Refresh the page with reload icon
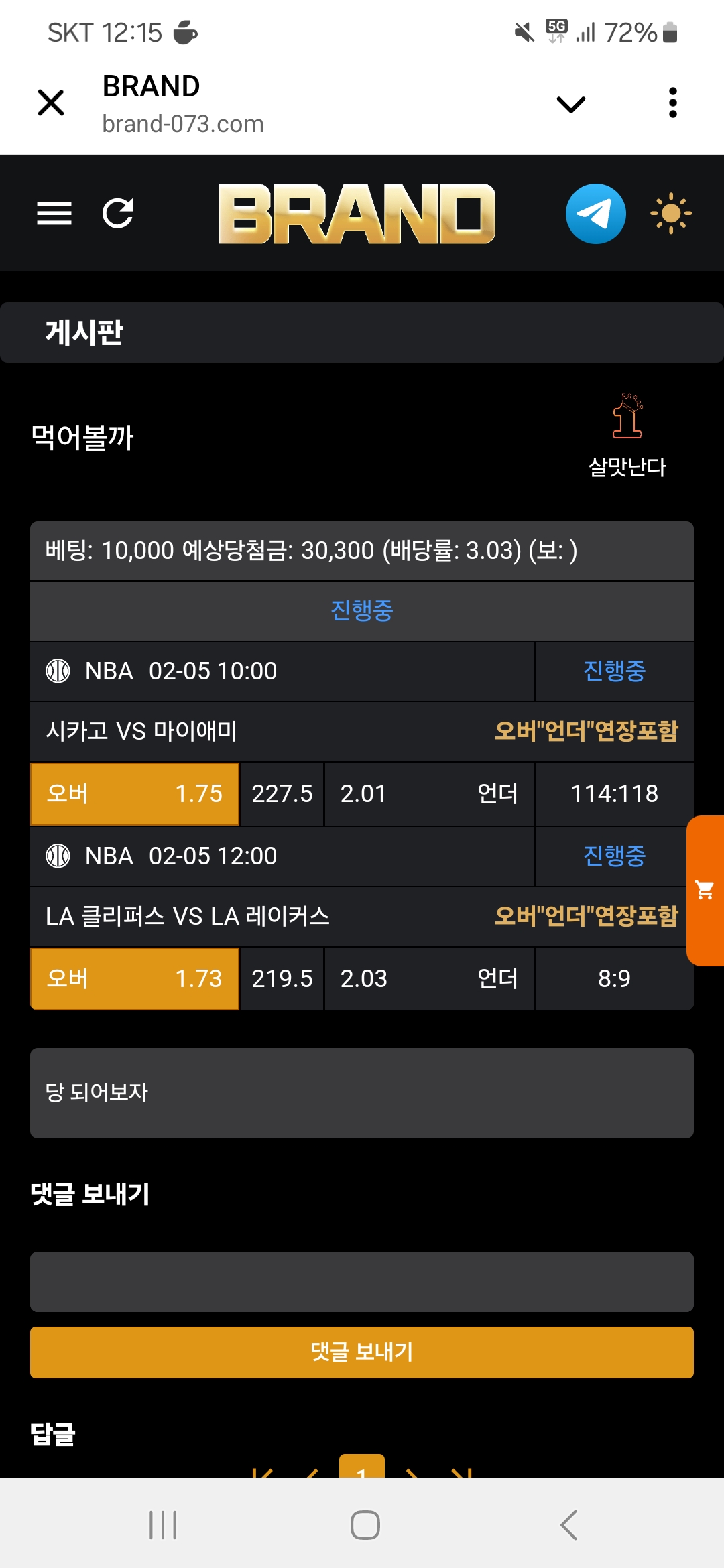This screenshot has width=724, height=1568. tap(118, 214)
